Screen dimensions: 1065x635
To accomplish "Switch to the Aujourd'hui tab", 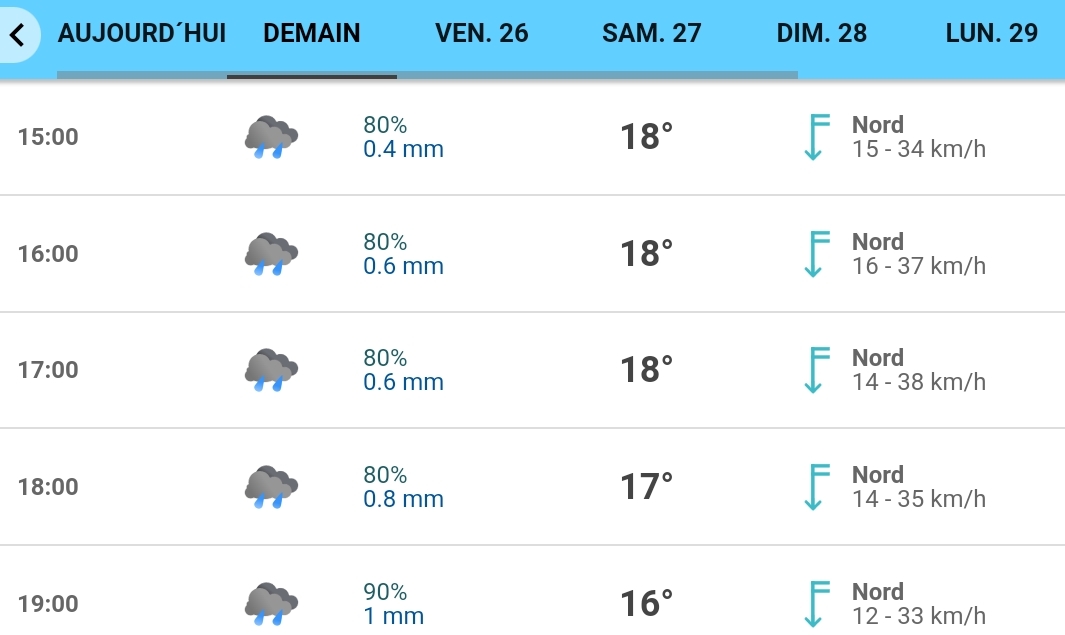I will pos(142,33).
